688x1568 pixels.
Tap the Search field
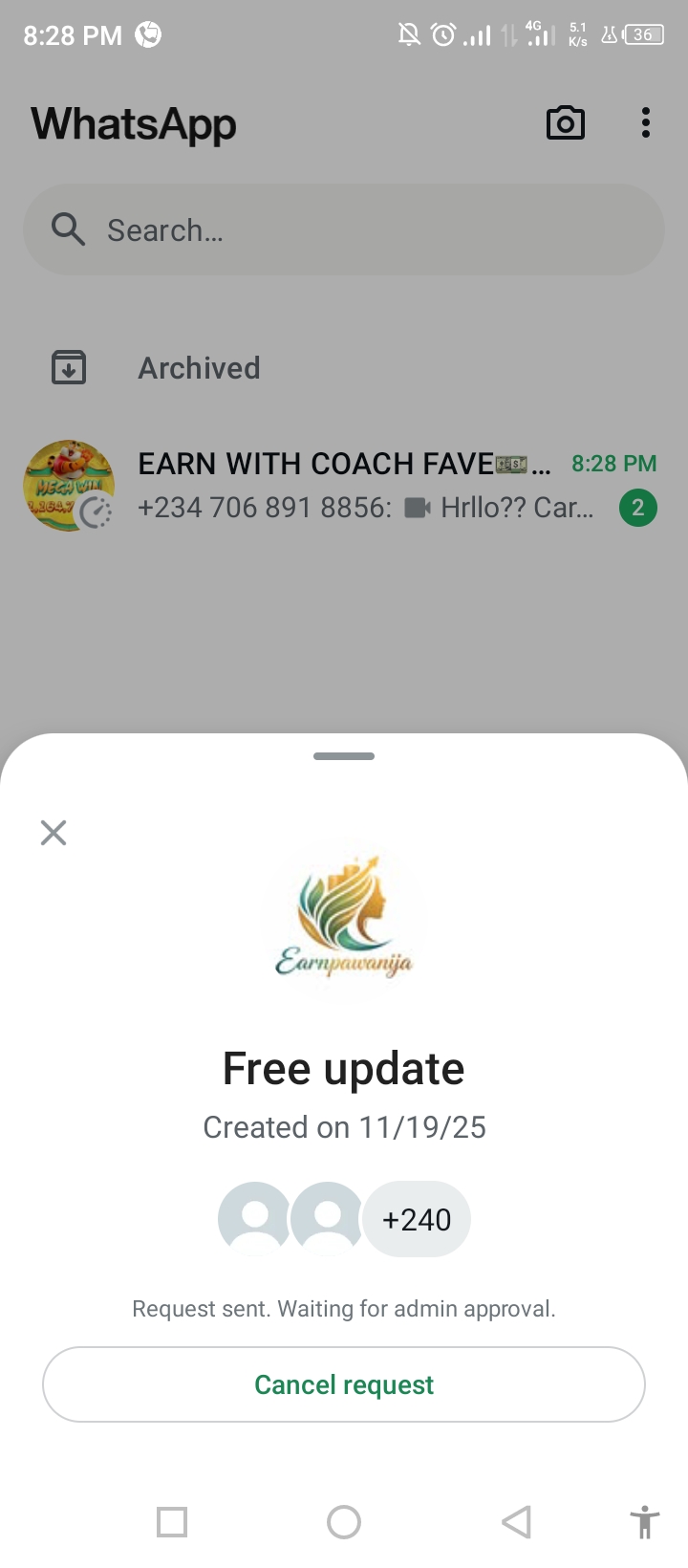pyautogui.click(x=344, y=230)
